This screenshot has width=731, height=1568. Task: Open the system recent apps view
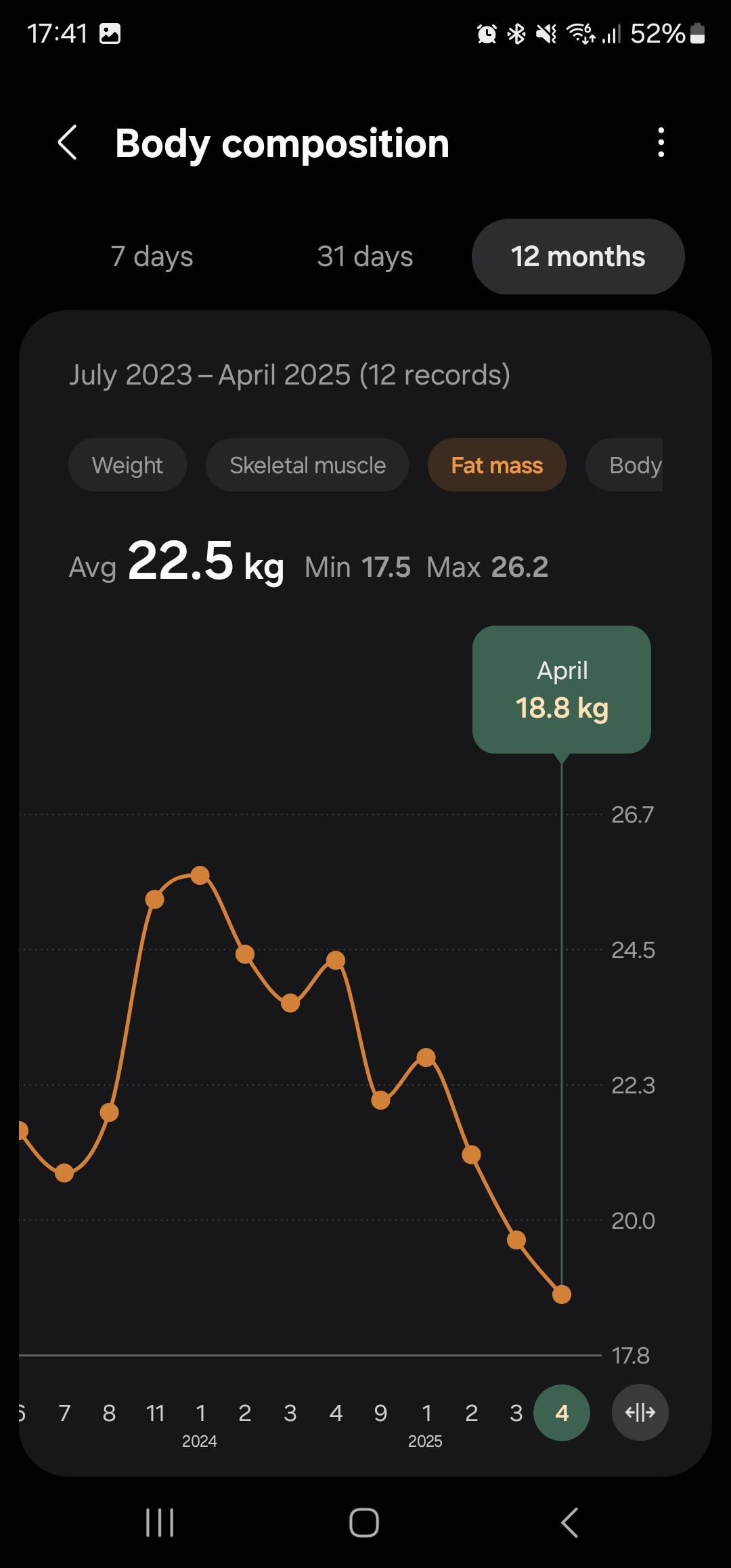[x=160, y=1523]
